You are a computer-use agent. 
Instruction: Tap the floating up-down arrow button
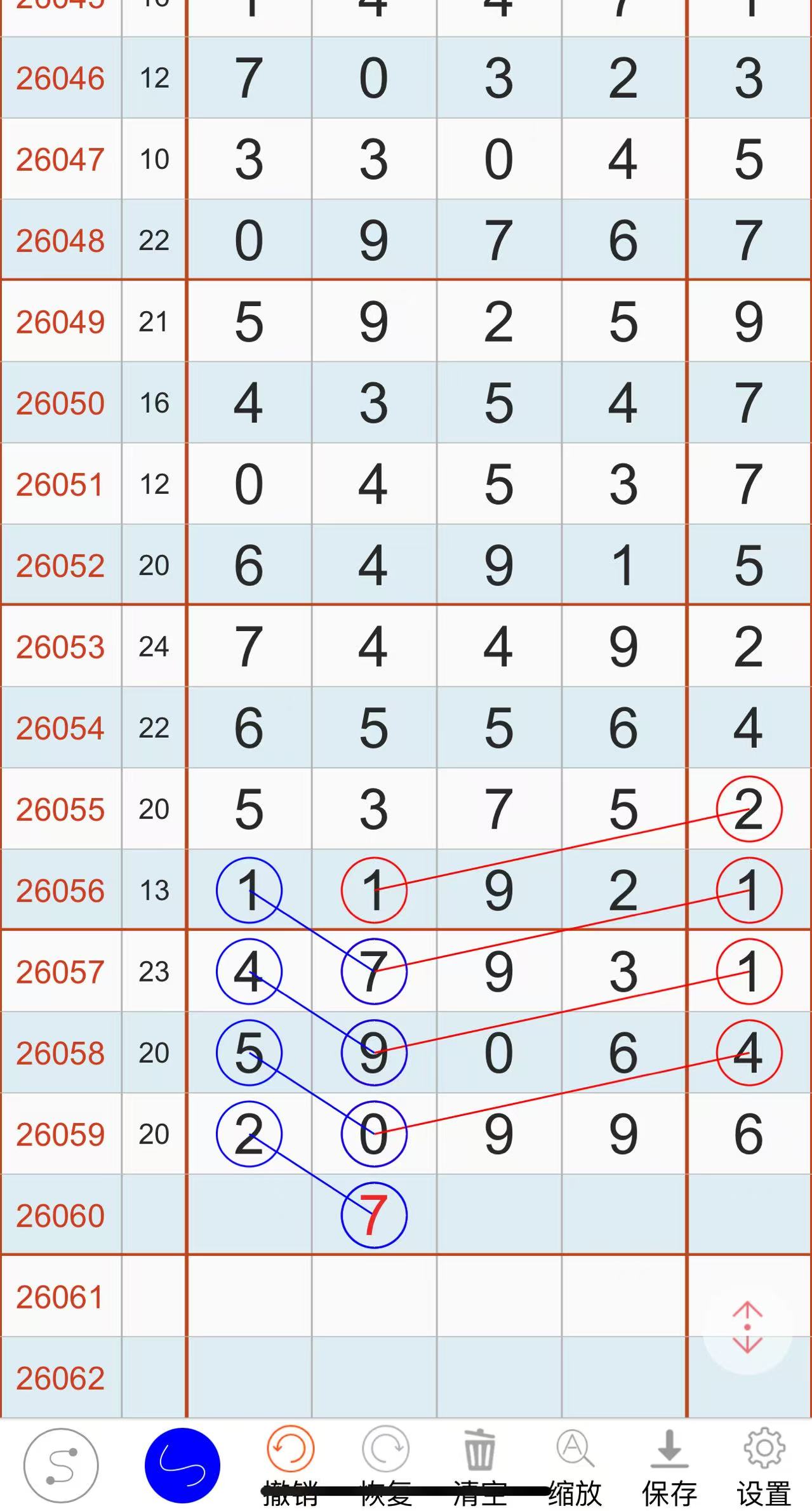click(747, 1328)
